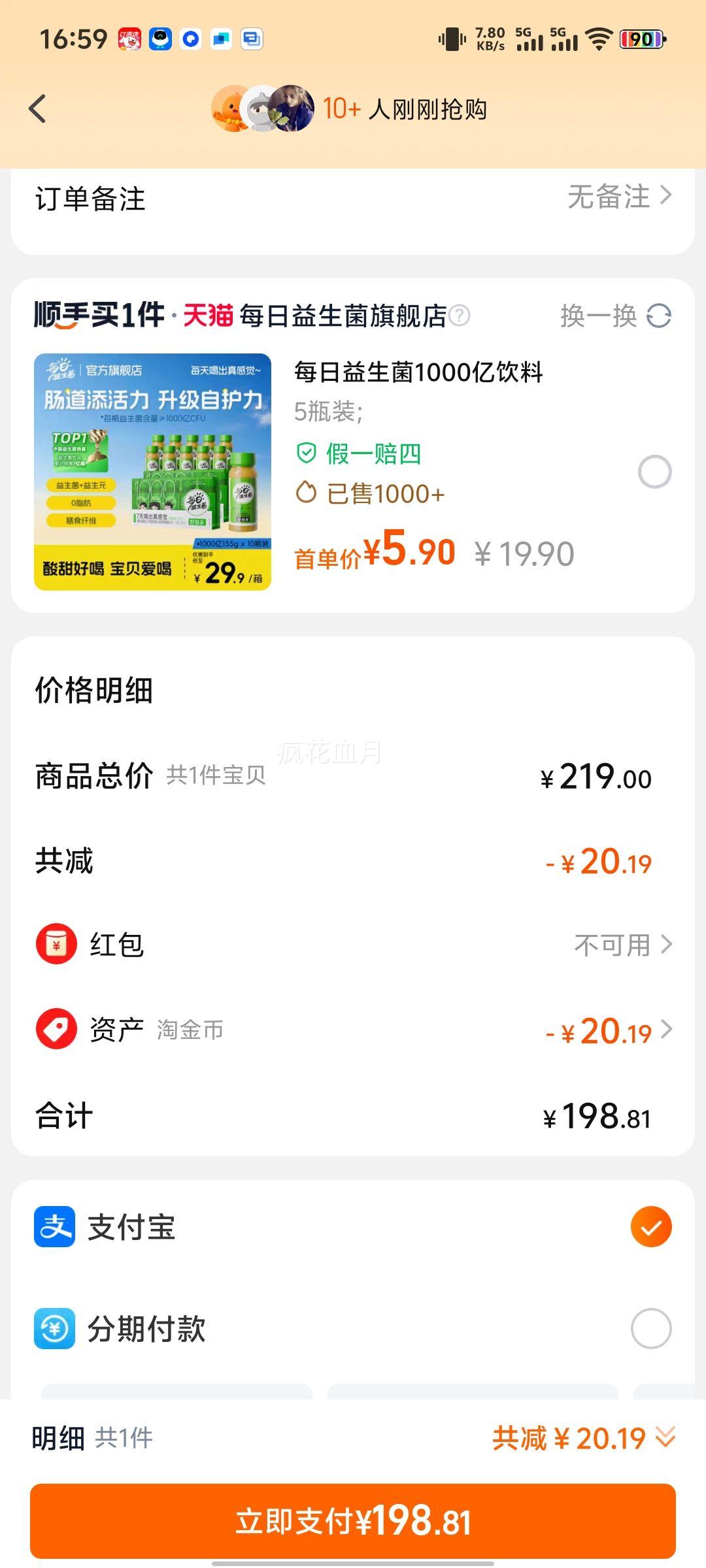Expand the 共减 ¥20.19 details
Screen dimensions: 706x1568
coord(584,1438)
